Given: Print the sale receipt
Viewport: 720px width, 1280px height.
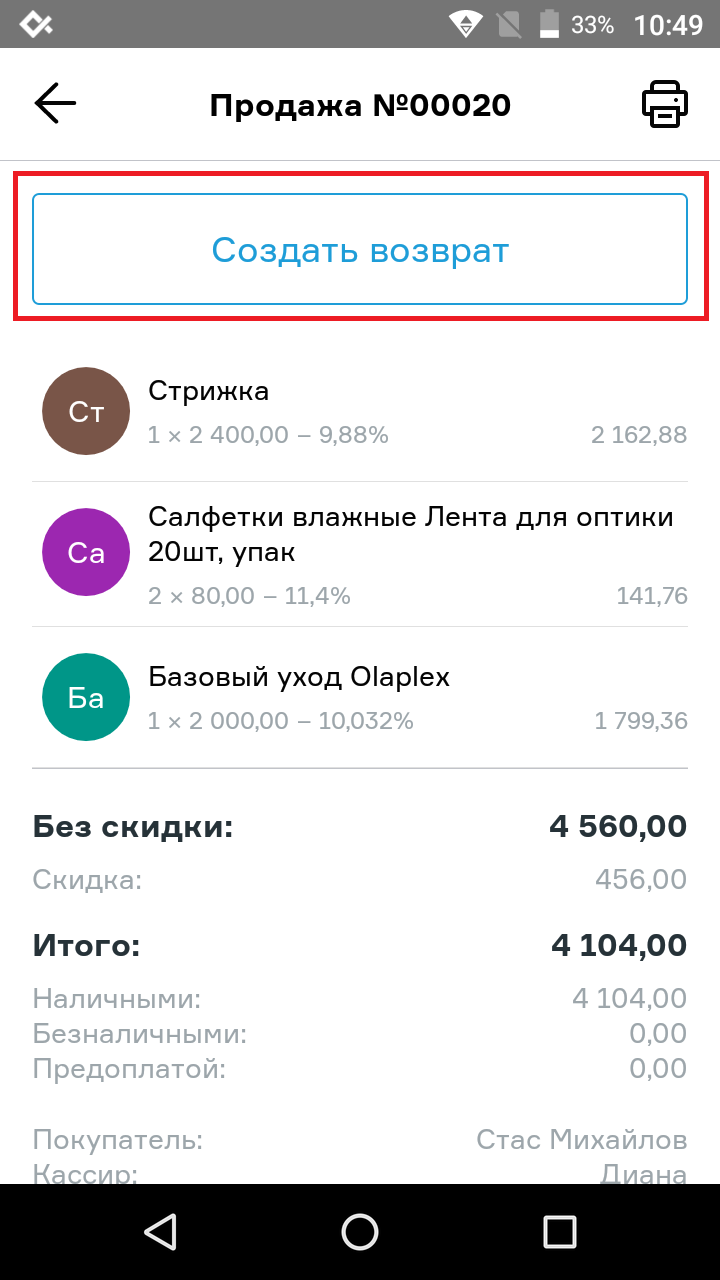Looking at the screenshot, I should [665, 104].
